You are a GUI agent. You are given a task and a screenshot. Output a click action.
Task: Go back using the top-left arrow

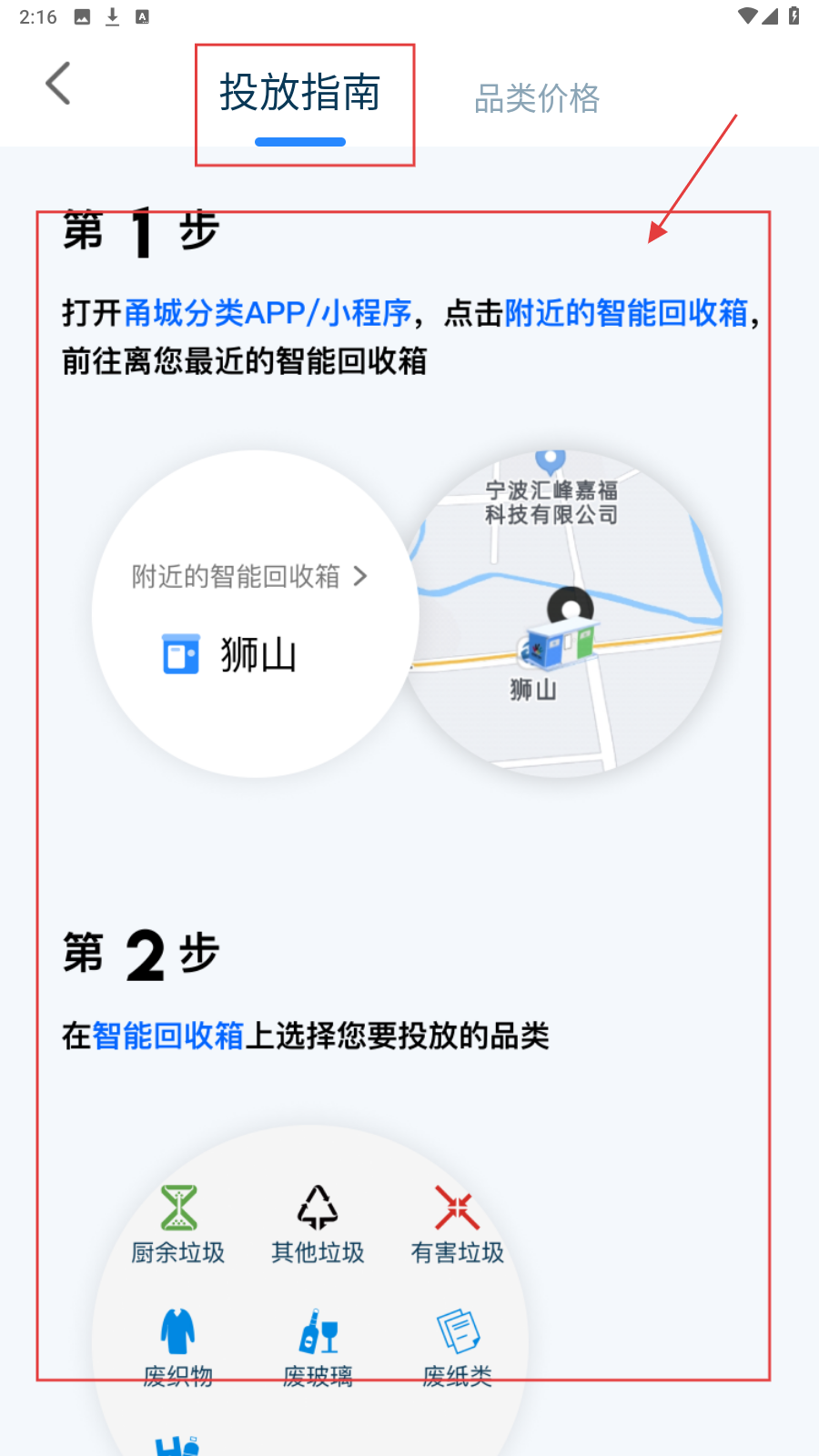pos(58,84)
